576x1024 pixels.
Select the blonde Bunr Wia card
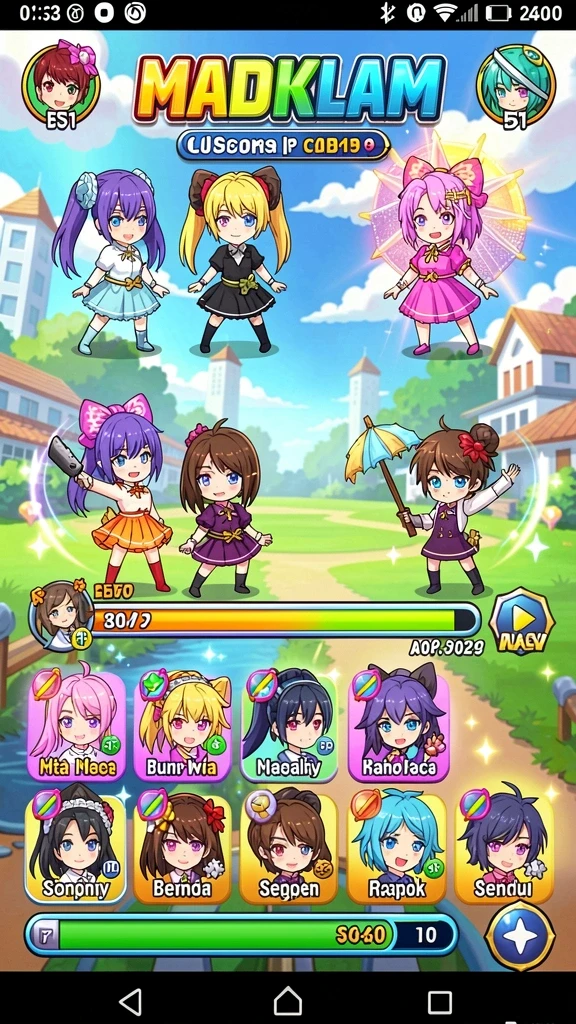coord(183,725)
